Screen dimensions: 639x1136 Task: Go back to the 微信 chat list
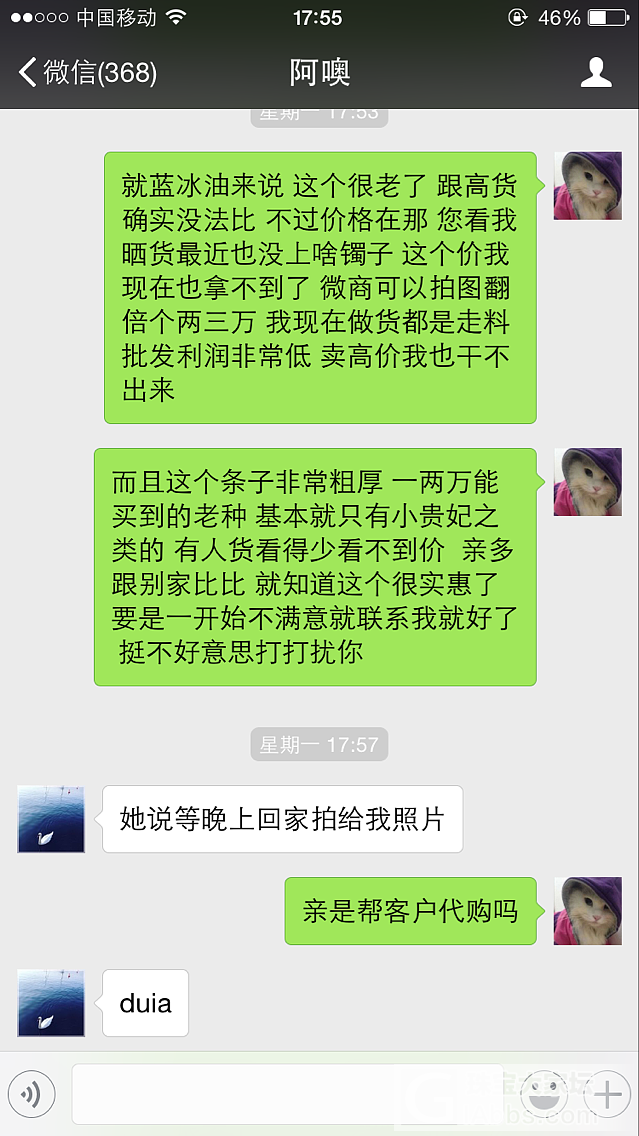[x=87, y=73]
